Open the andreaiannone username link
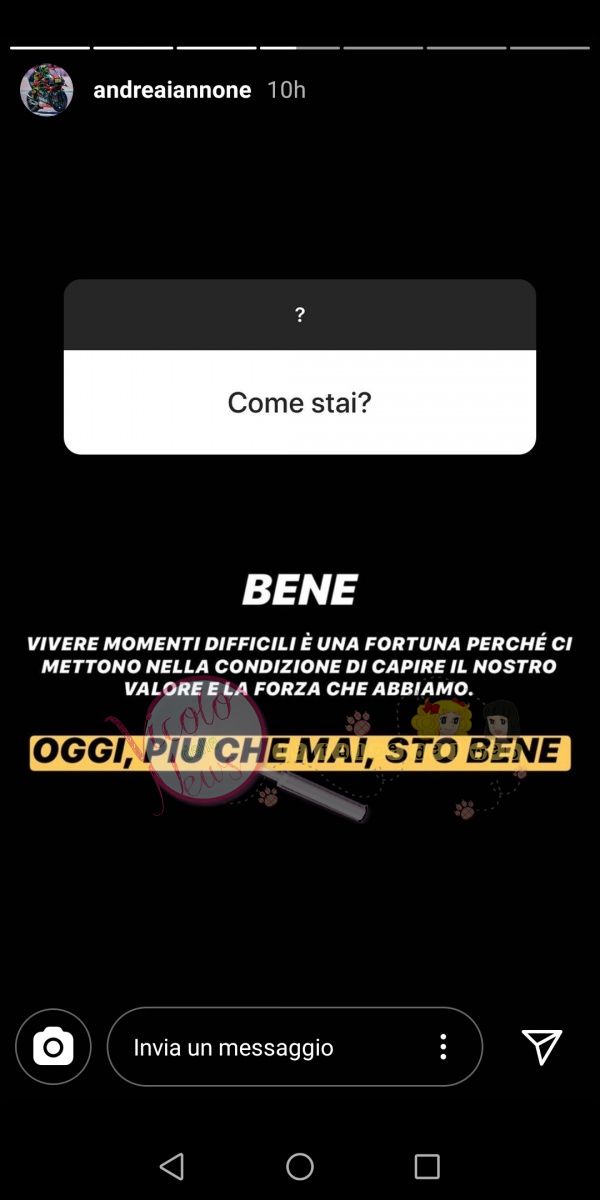The image size is (600, 1200). 170,90
